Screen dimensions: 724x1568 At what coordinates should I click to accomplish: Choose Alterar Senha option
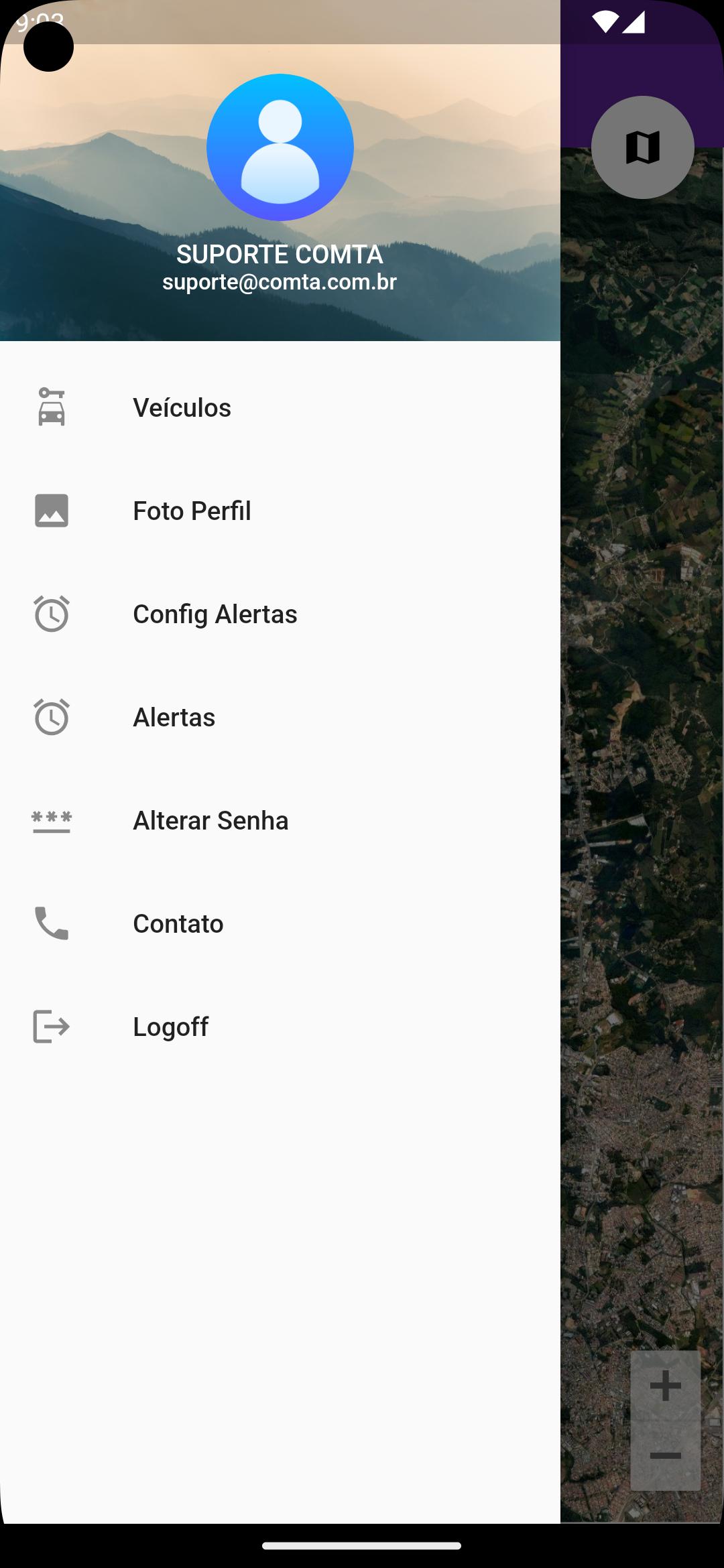pyautogui.click(x=280, y=820)
